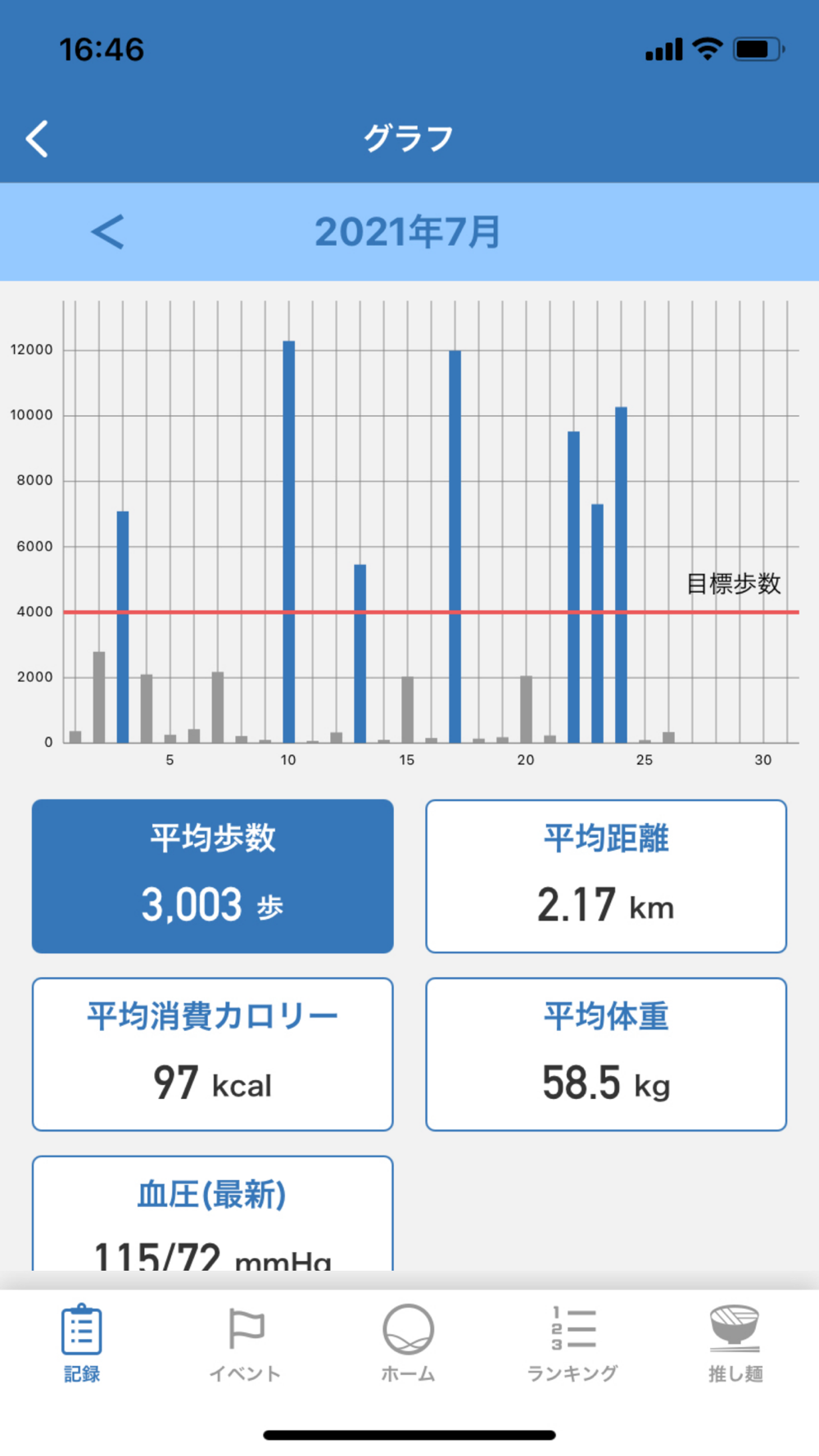The image size is (819, 1456).
Task: Go back from the グラフ screen
Action: (x=37, y=138)
